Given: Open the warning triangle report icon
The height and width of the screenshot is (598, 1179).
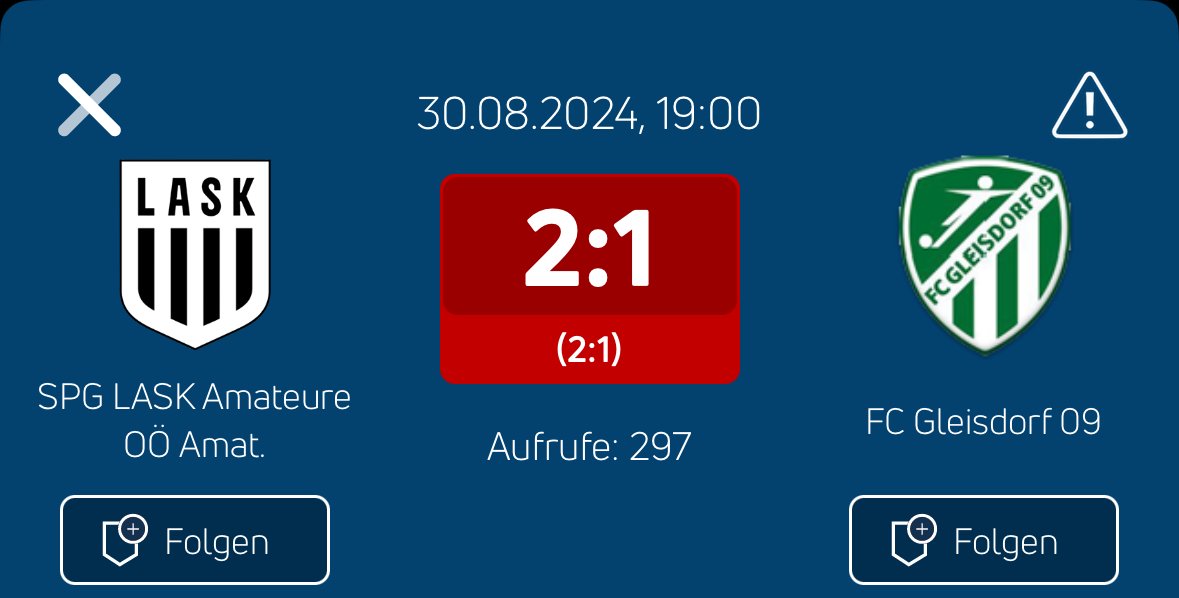Looking at the screenshot, I should (x=1089, y=105).
